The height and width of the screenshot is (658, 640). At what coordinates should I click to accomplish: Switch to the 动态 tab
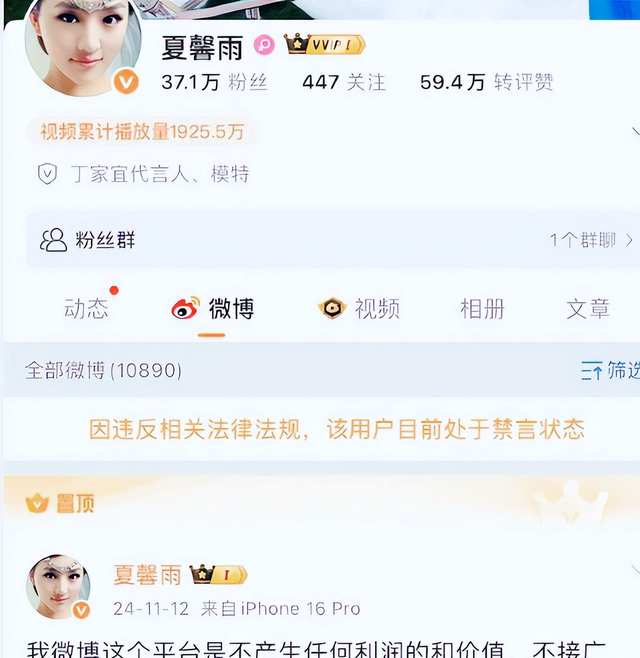[86, 309]
